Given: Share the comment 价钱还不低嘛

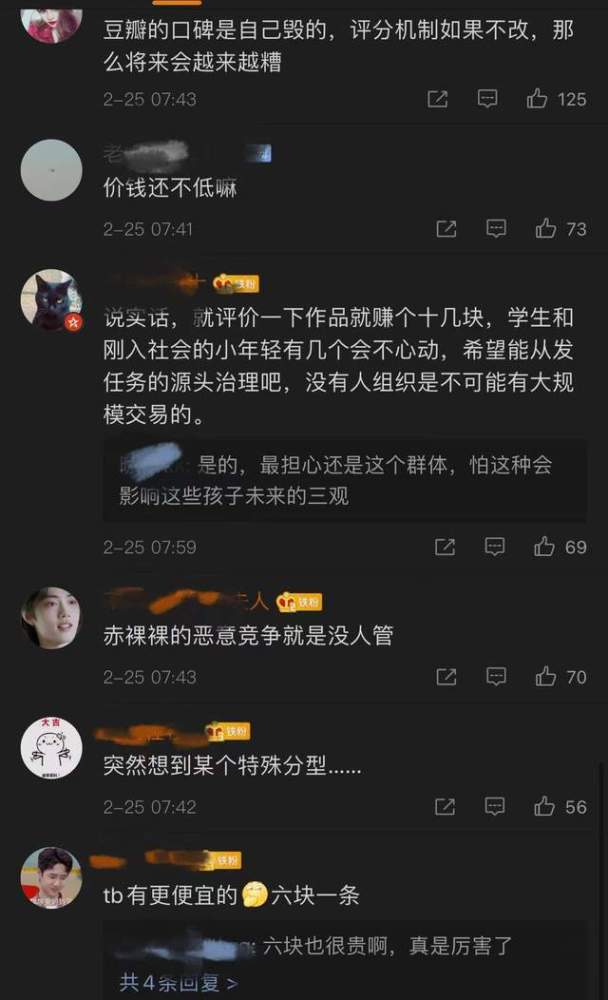Looking at the screenshot, I should (x=446, y=228).
